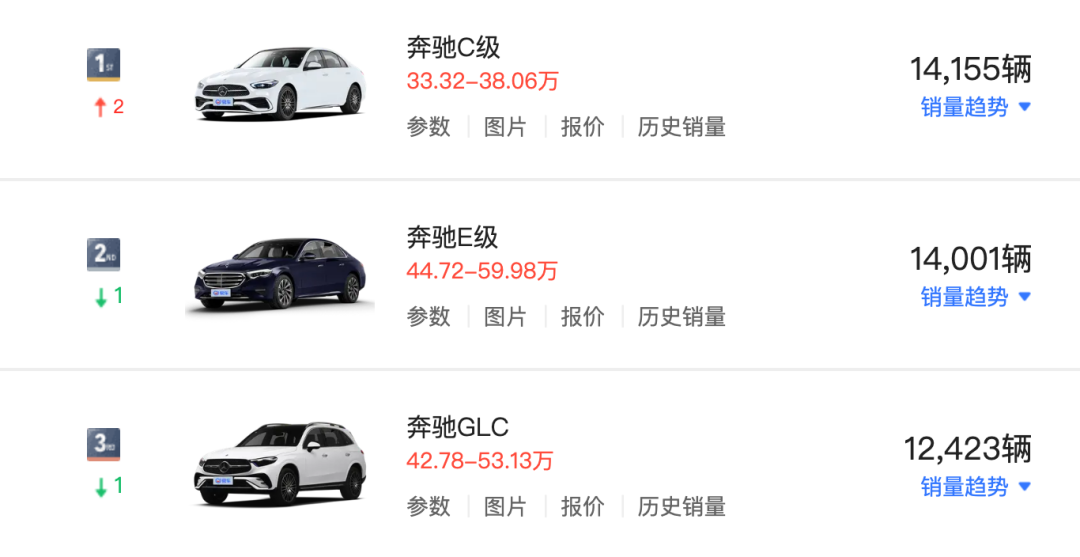Viewport: 1080px width, 557px height.
Task: Open 历史销量 for 奔驰C级
Action: [681, 127]
